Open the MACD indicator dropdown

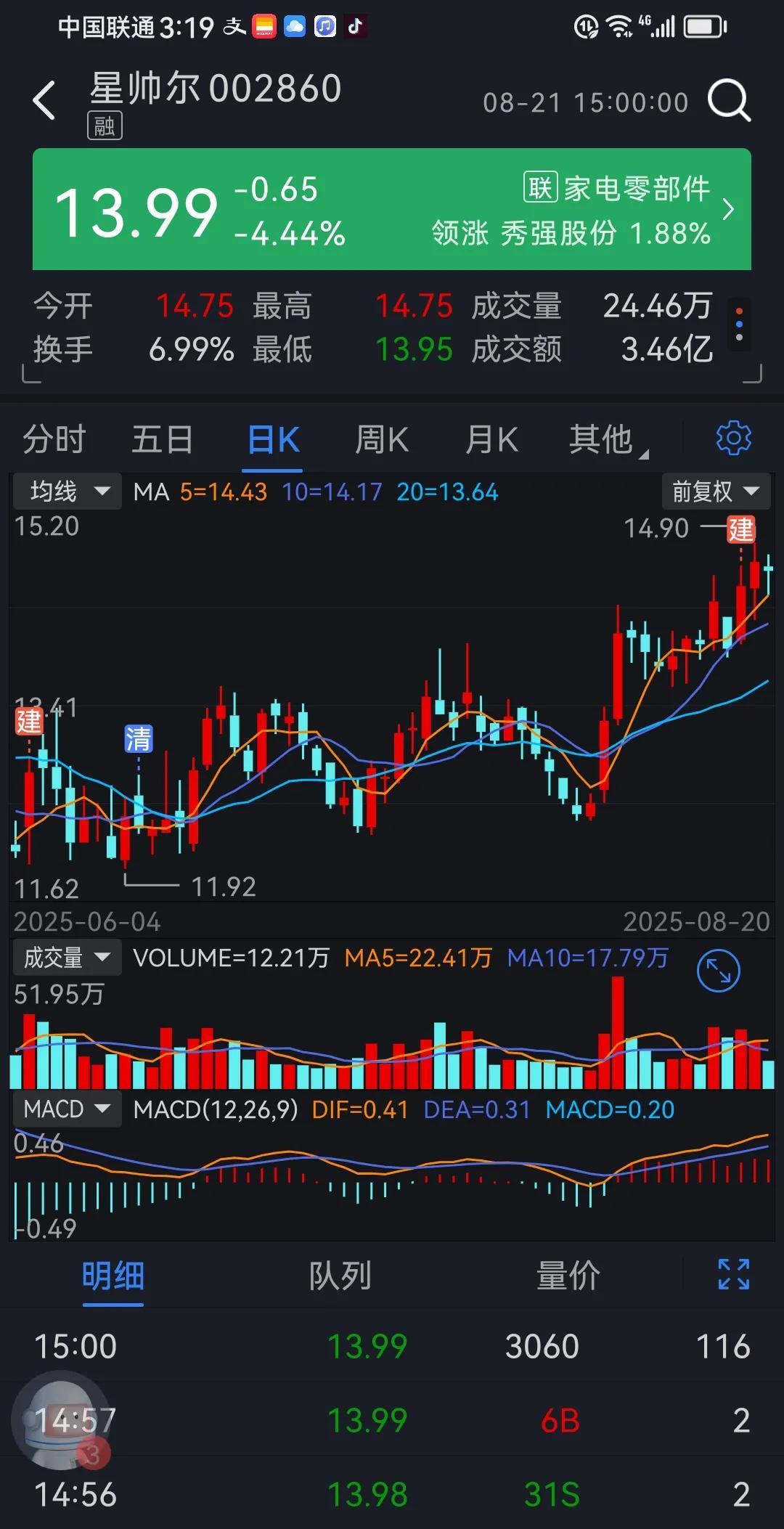(x=67, y=1109)
